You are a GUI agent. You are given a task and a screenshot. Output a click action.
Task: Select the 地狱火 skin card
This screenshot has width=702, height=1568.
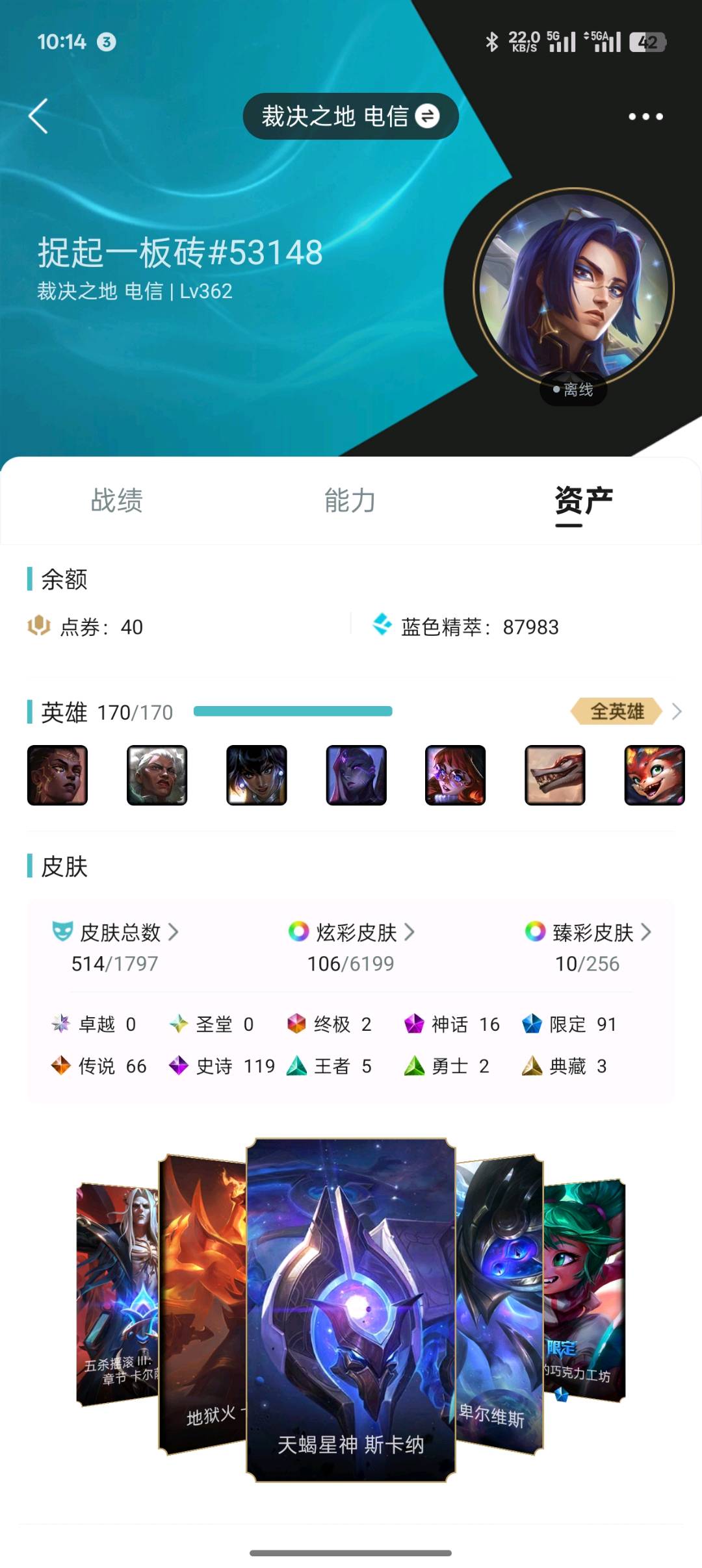pos(203,1304)
